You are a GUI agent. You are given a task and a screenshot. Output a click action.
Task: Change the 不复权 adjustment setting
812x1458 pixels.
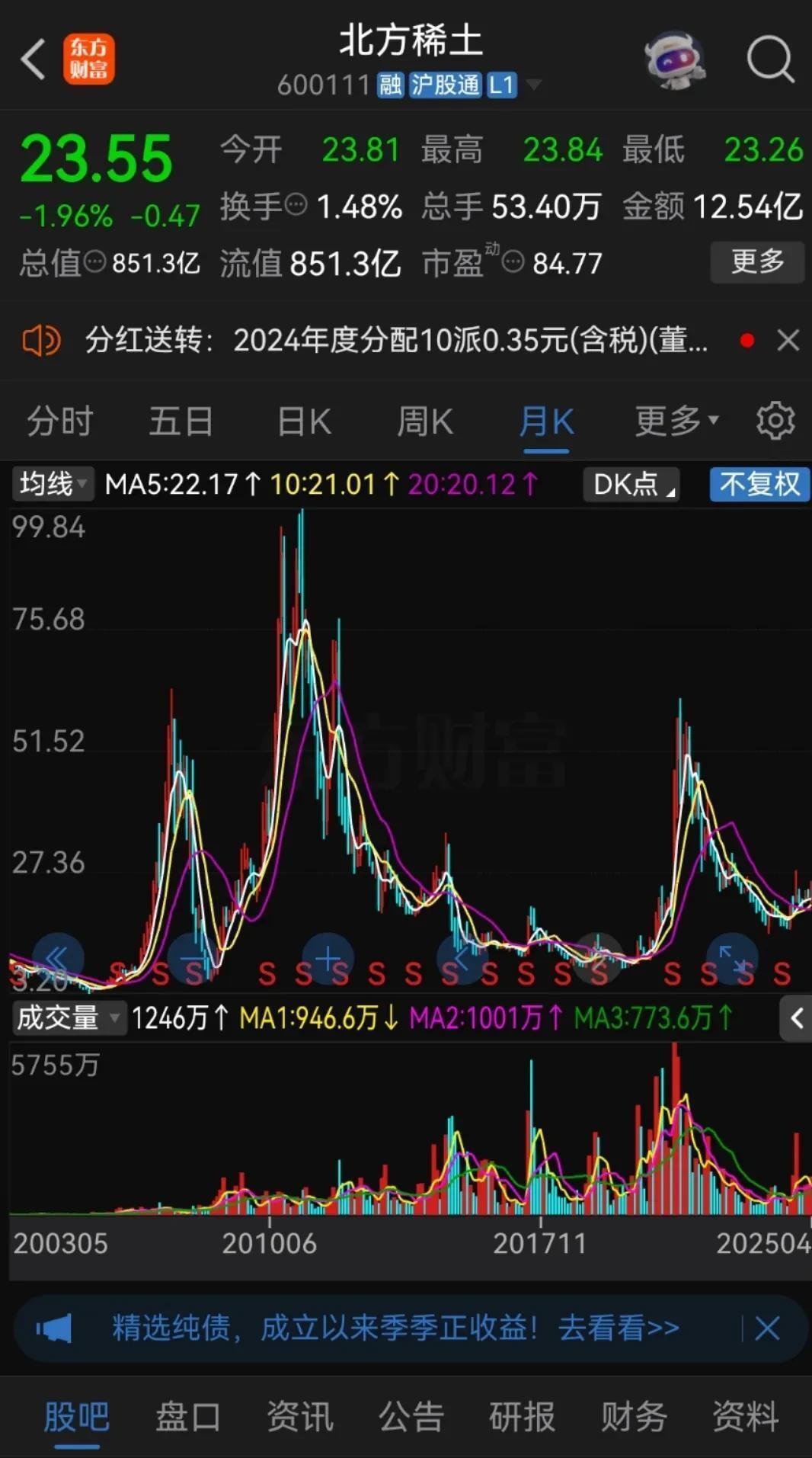tap(759, 484)
